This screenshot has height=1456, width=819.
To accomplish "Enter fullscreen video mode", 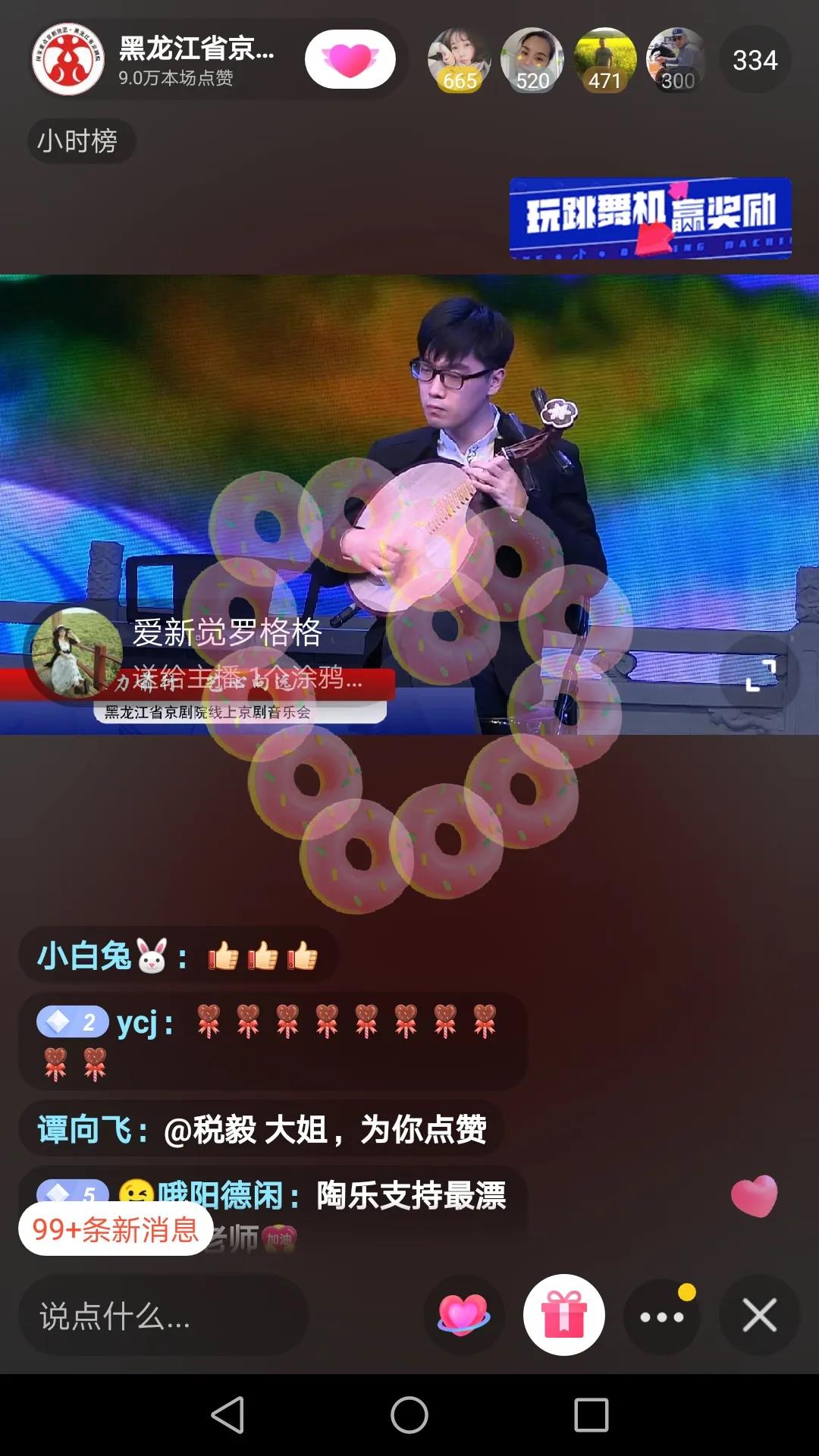I will pos(760,675).
